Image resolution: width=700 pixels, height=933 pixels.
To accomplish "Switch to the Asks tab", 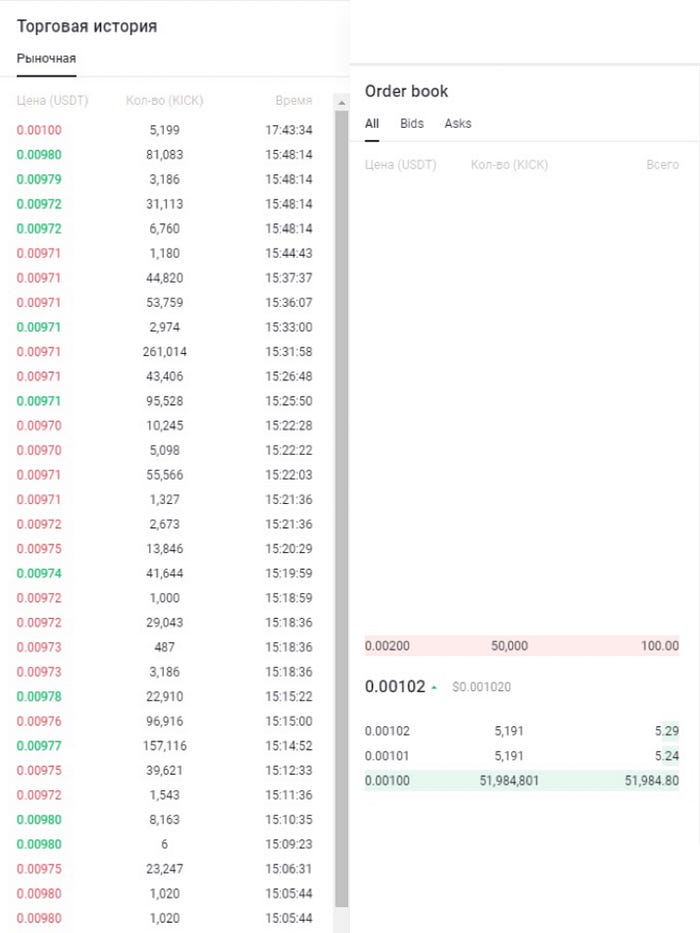I will (458, 124).
